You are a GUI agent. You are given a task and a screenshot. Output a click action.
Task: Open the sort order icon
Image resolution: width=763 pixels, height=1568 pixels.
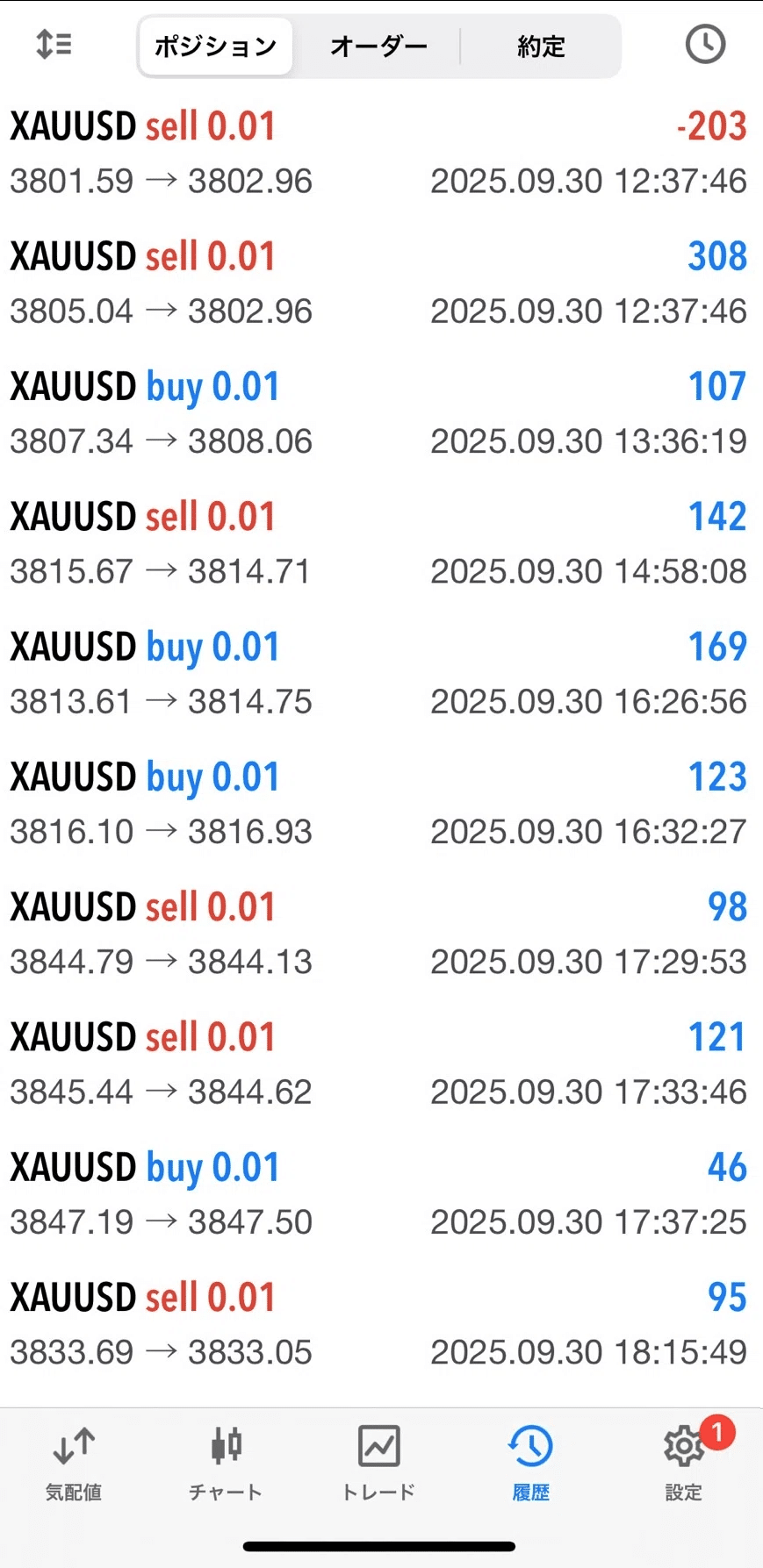click(x=54, y=44)
